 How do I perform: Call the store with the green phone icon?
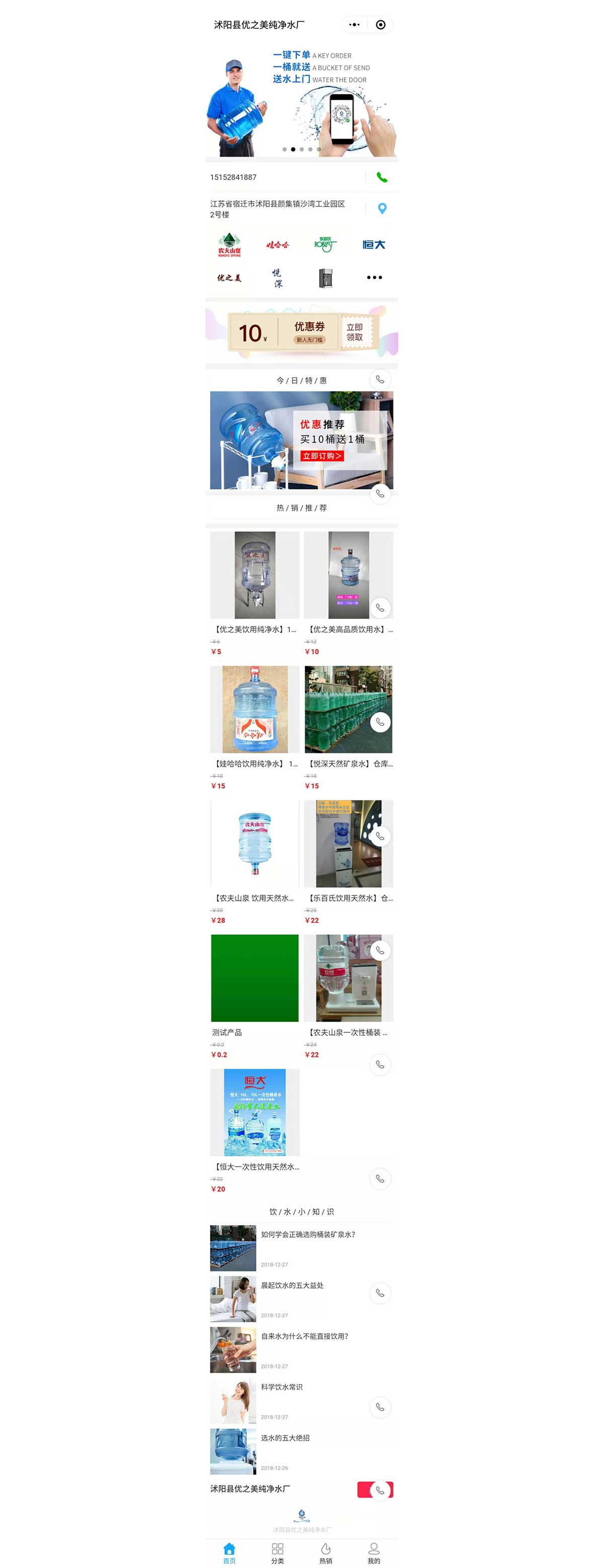point(382,177)
